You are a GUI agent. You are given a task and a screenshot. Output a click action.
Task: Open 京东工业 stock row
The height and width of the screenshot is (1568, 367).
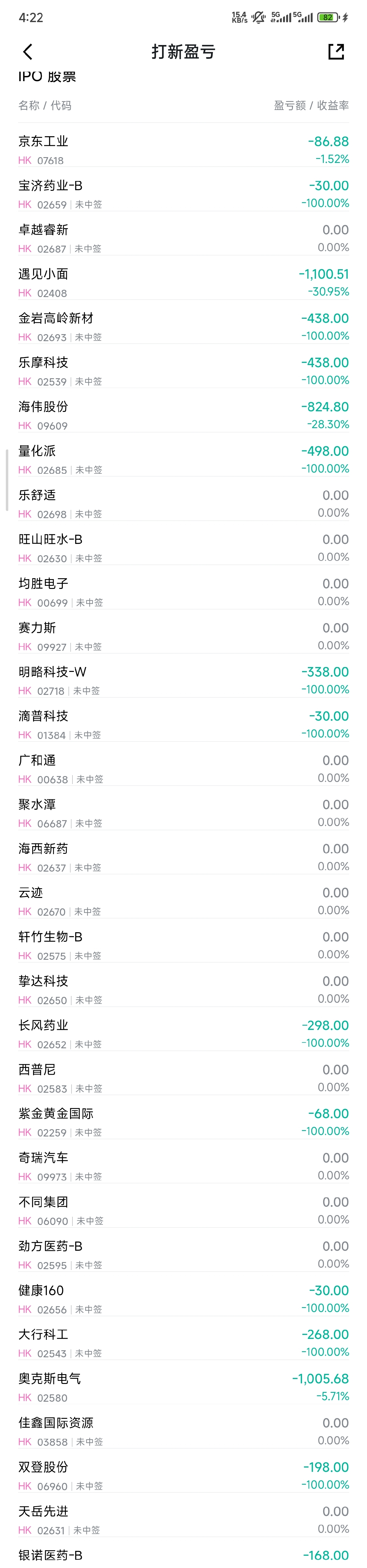(183, 150)
